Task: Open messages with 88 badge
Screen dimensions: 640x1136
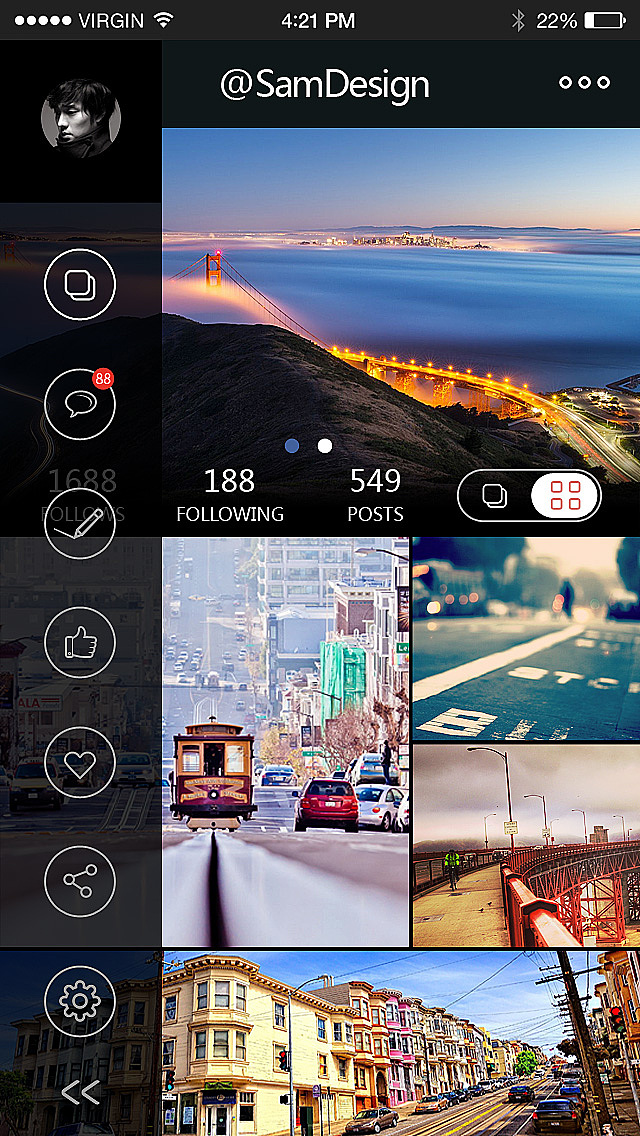Action: (x=80, y=404)
